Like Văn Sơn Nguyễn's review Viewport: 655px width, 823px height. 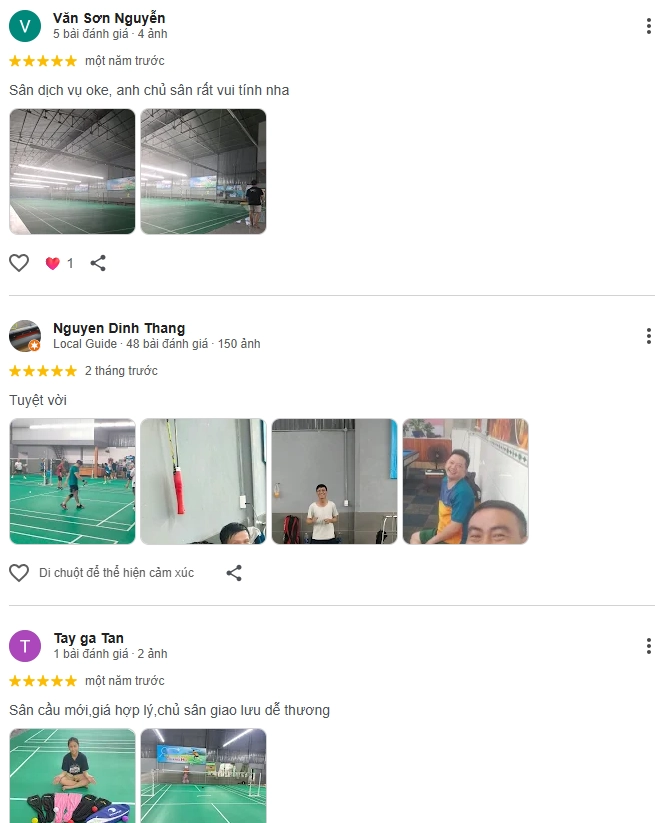point(19,263)
